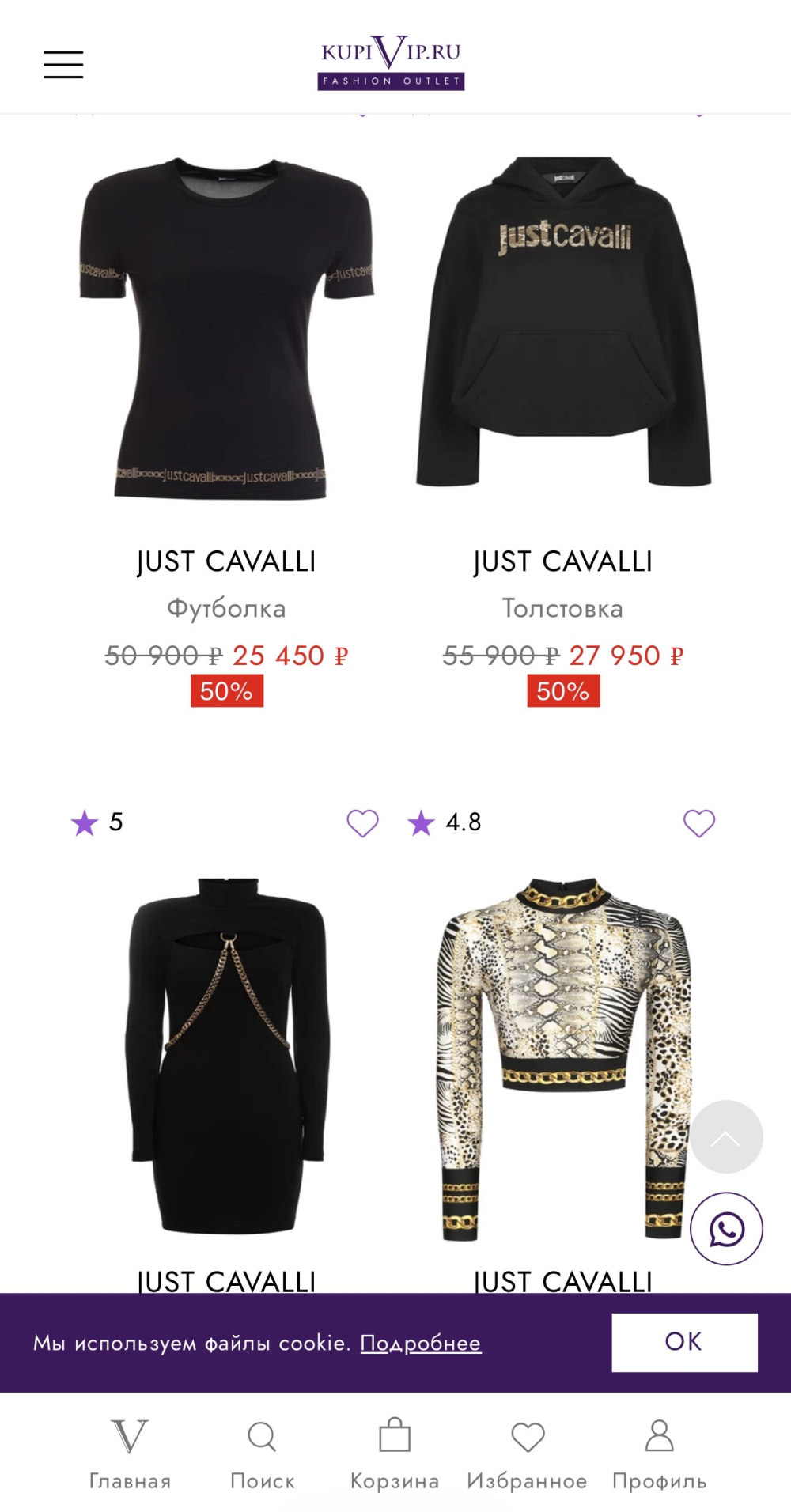Screen dimensions: 791x1512
Task: Open the hamburger menu
Action: point(63,65)
